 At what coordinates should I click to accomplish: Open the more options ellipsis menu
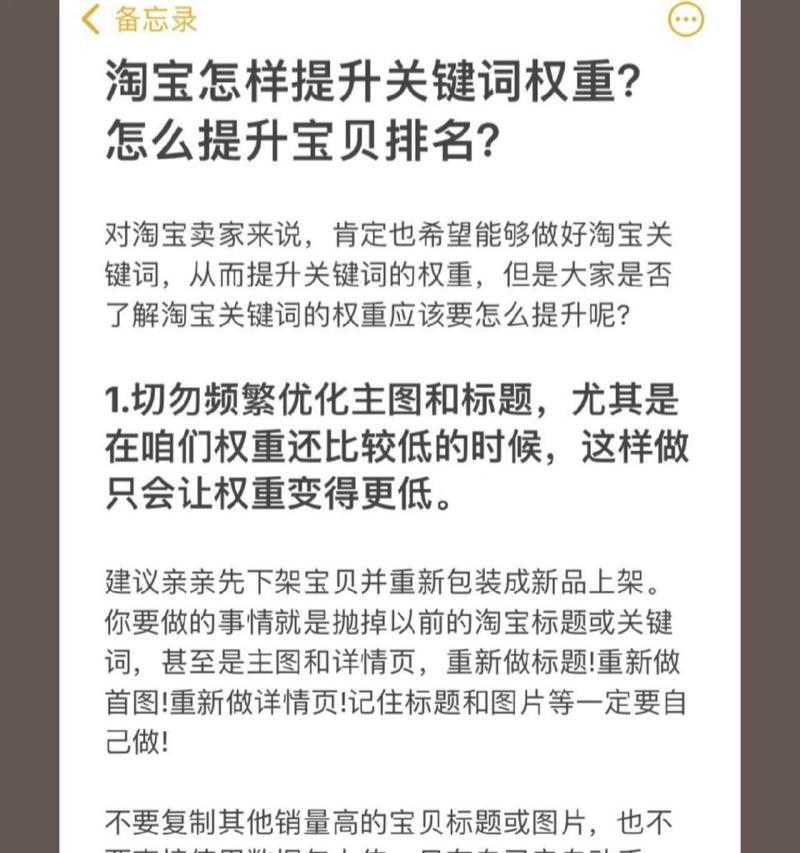(686, 19)
